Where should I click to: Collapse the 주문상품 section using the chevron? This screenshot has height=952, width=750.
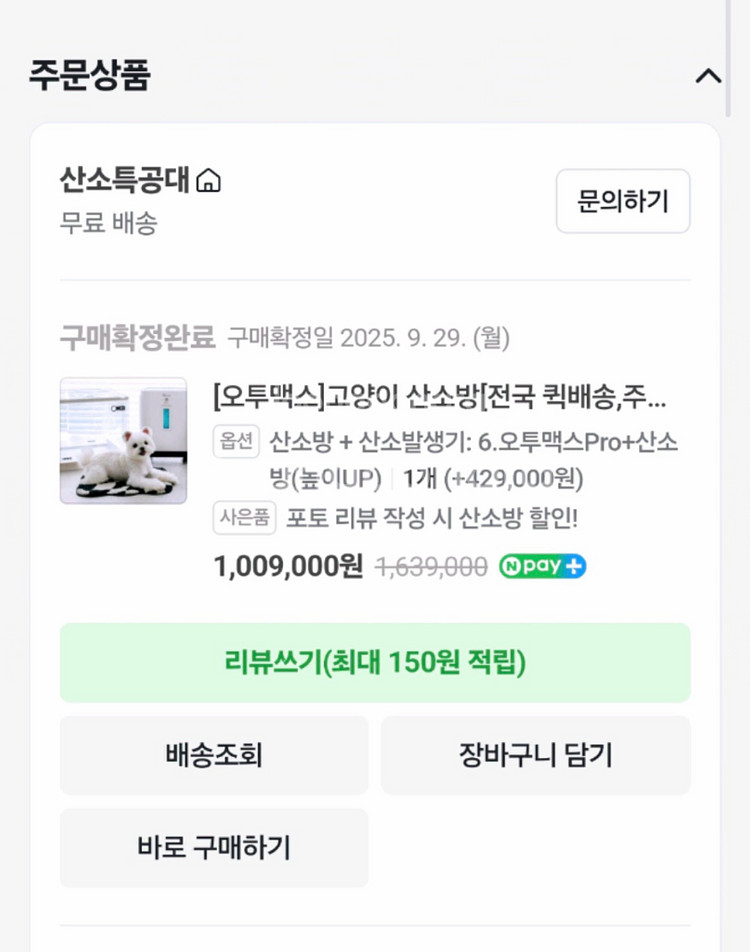coord(709,76)
